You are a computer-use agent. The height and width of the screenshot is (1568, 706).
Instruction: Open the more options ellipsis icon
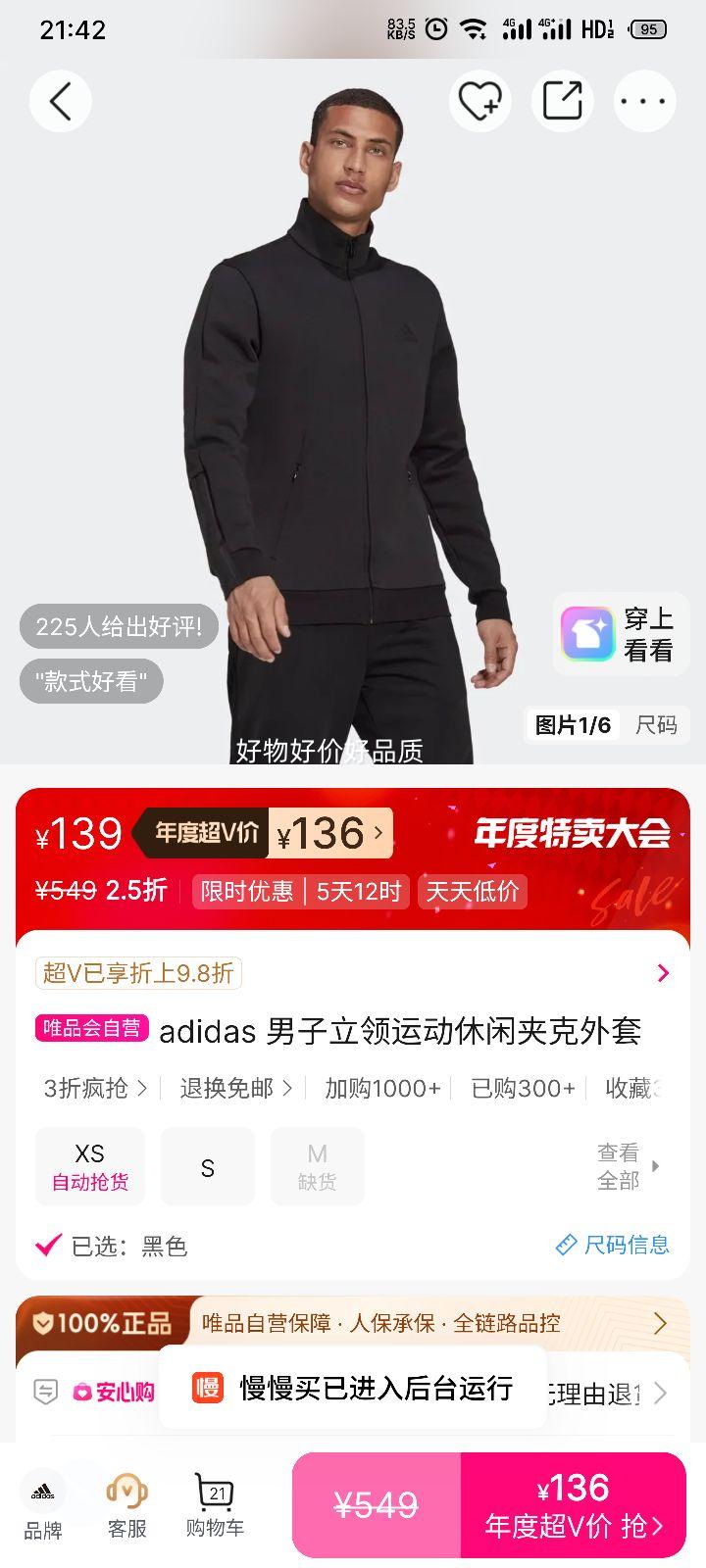644,101
